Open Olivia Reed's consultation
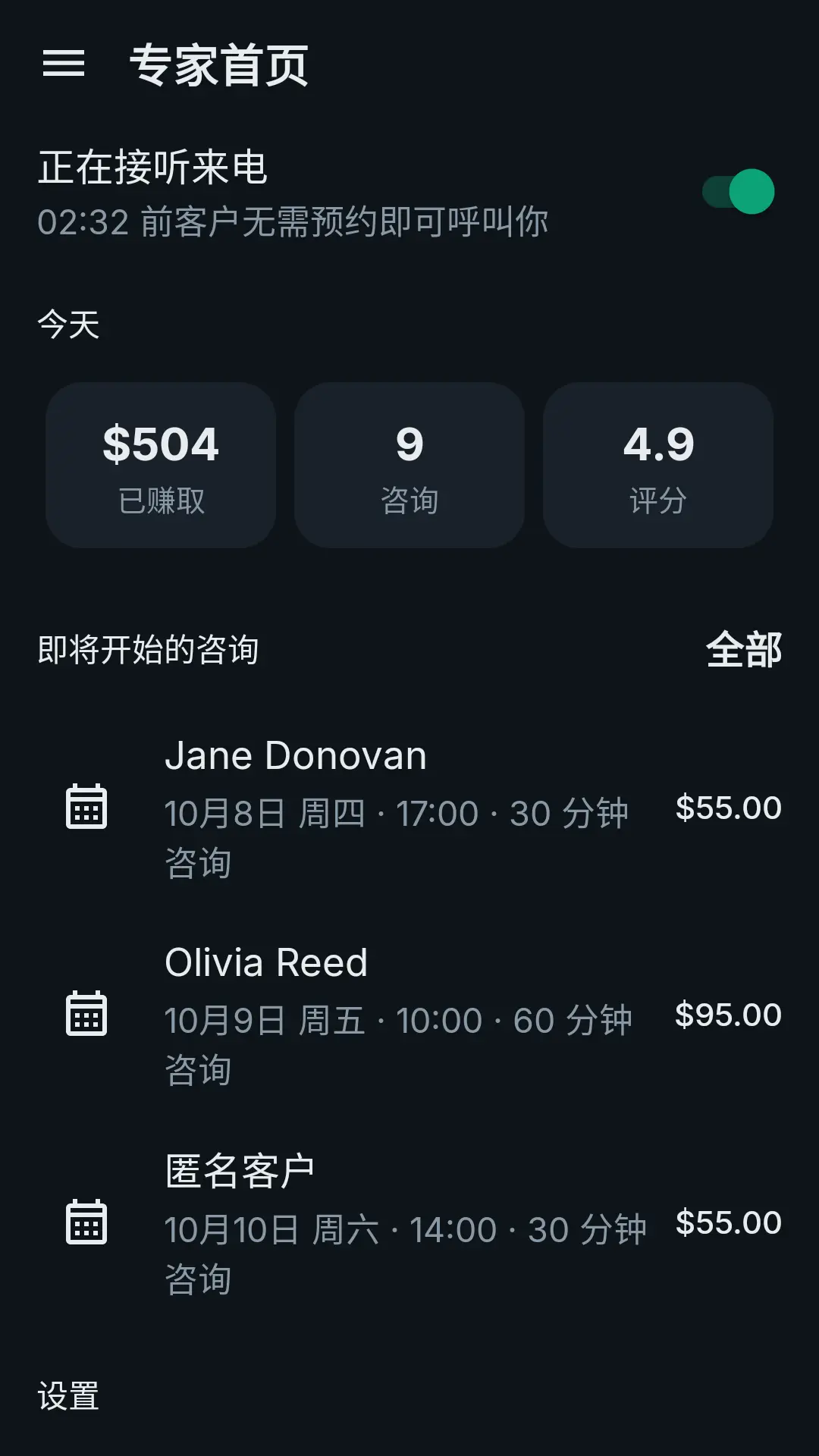Image resolution: width=819 pixels, height=1456 pixels. coord(409,1015)
